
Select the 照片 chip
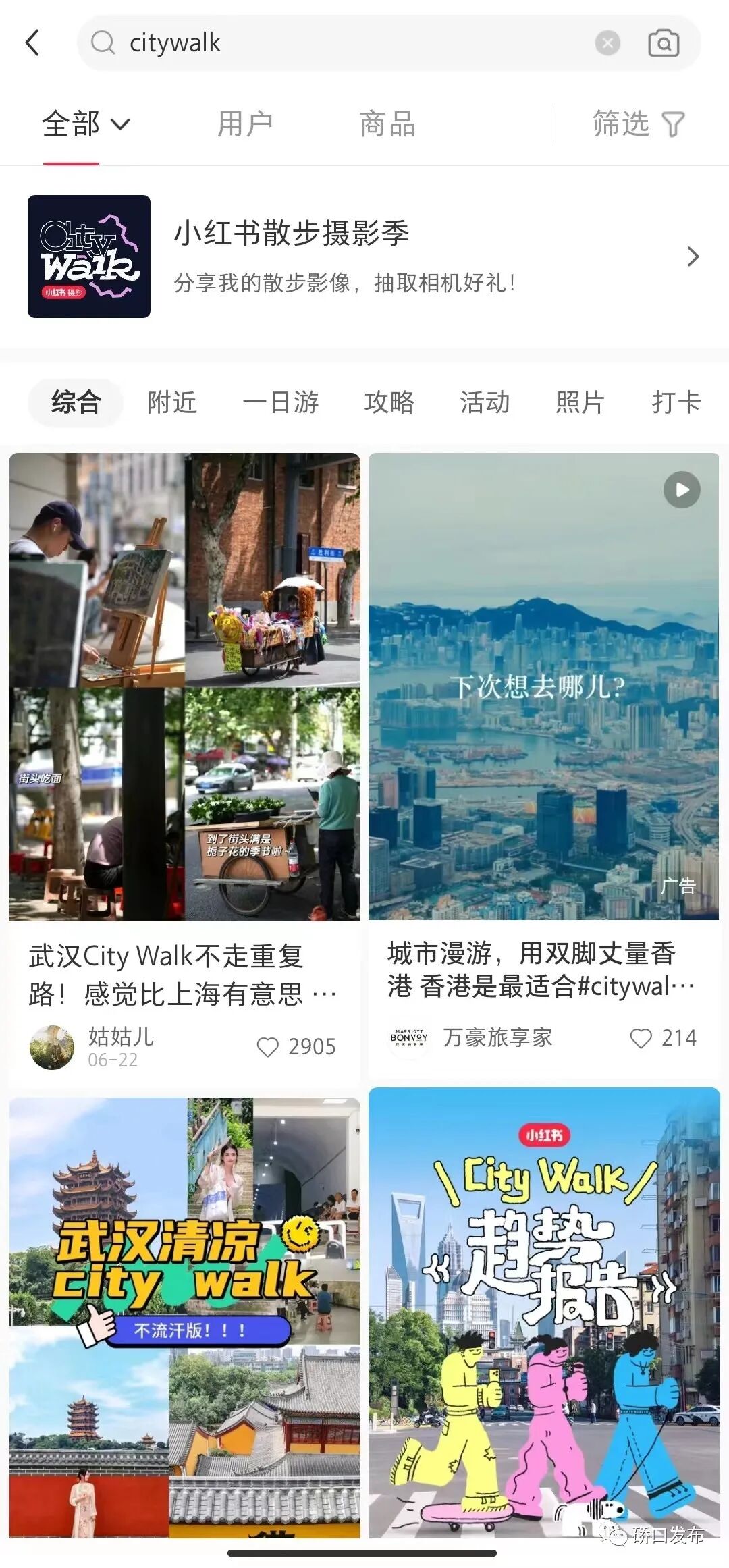click(x=580, y=402)
